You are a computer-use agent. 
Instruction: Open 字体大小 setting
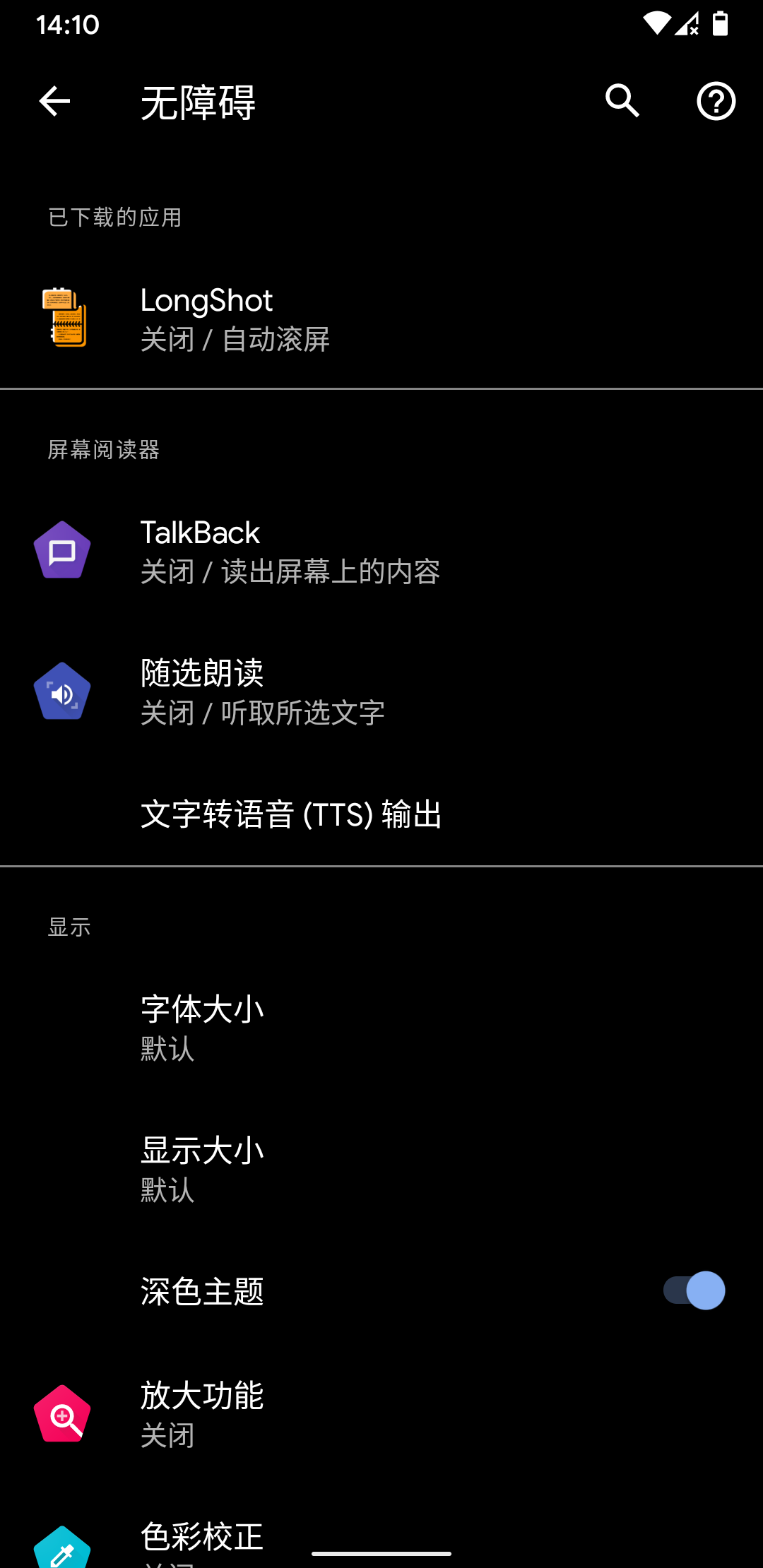(381, 1028)
